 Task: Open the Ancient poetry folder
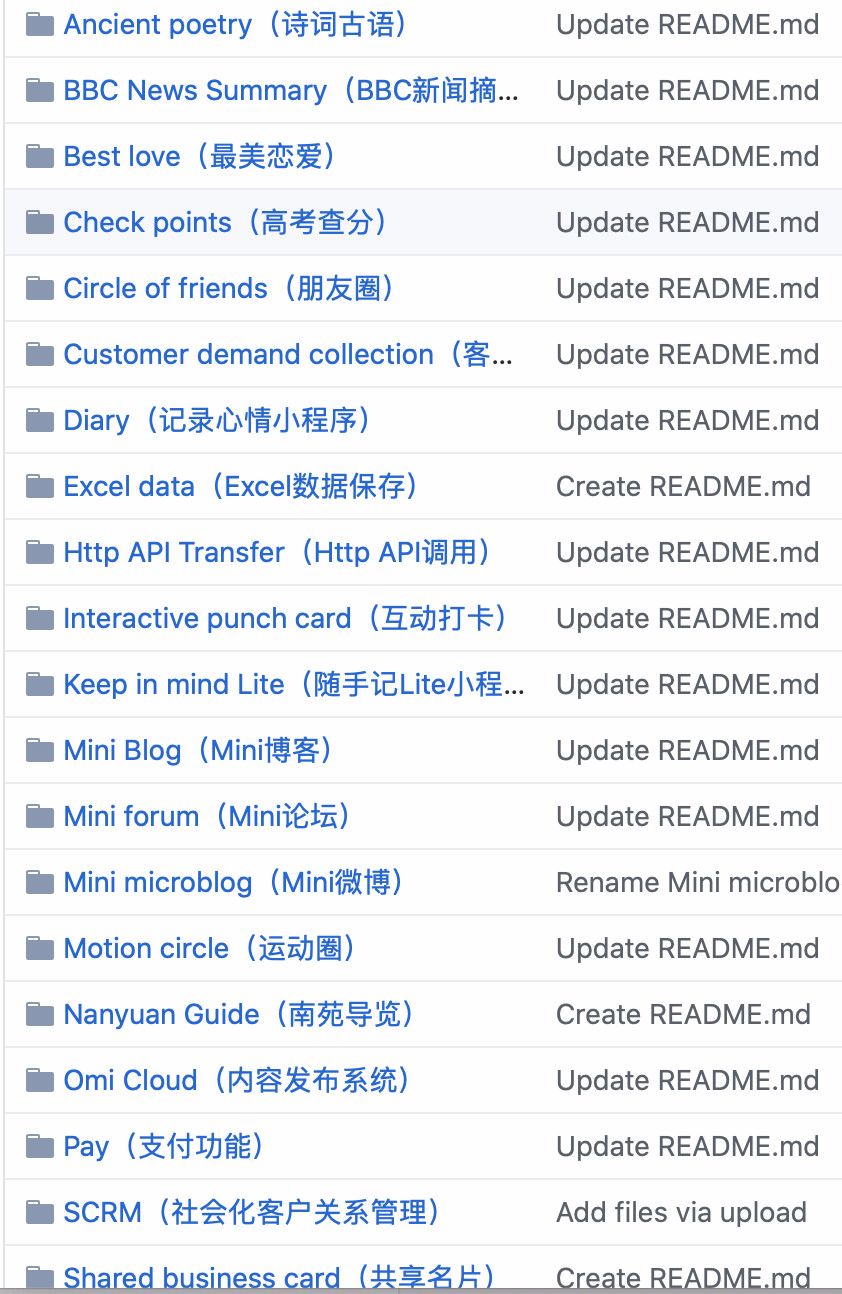pyautogui.click(x=236, y=24)
